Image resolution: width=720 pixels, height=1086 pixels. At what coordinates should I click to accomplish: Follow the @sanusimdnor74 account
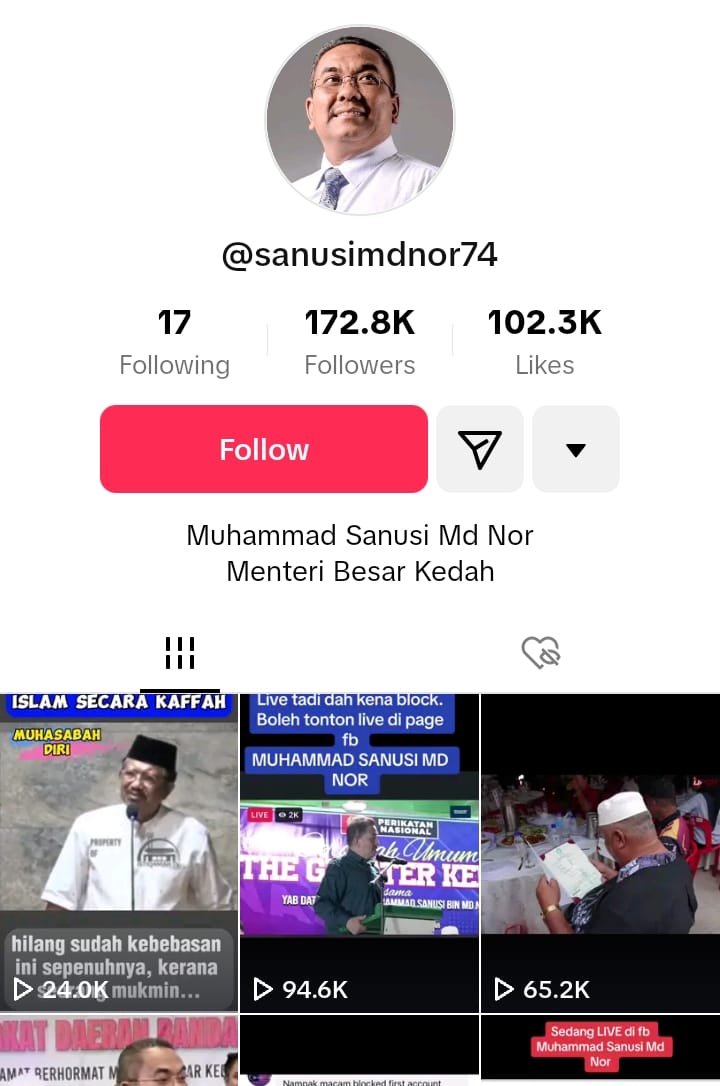tap(264, 449)
